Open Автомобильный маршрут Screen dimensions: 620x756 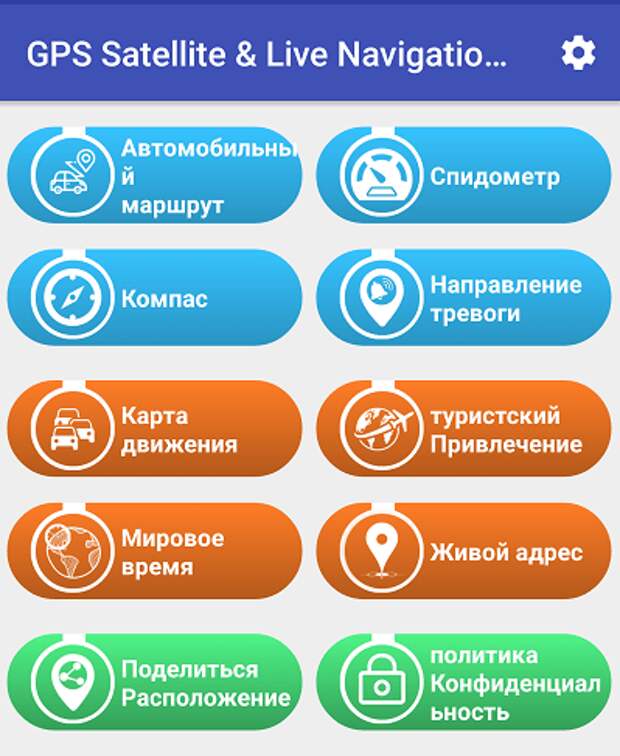(155, 177)
